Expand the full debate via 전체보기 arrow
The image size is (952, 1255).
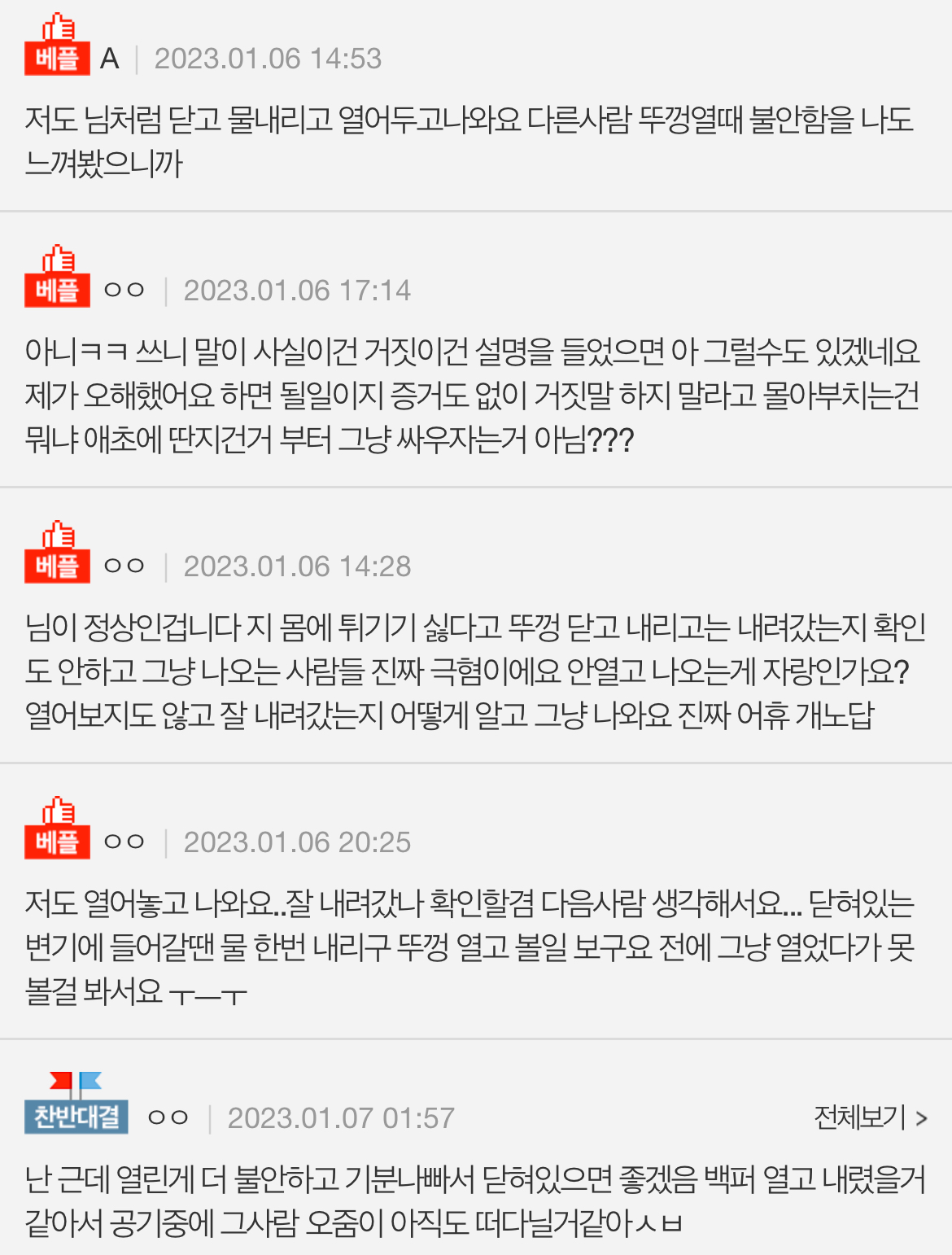click(922, 1116)
